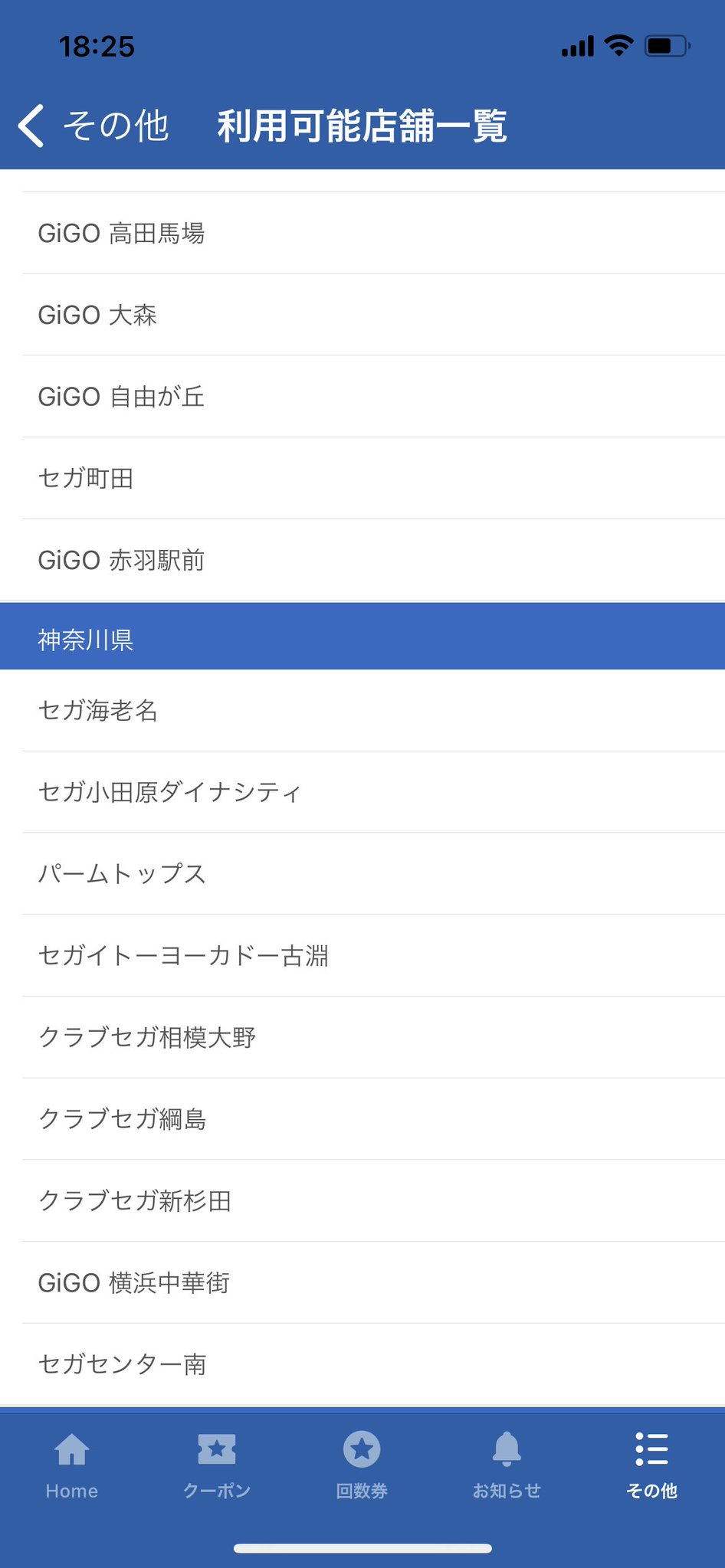Tap クラブセガ新杉田

pos(362,1201)
